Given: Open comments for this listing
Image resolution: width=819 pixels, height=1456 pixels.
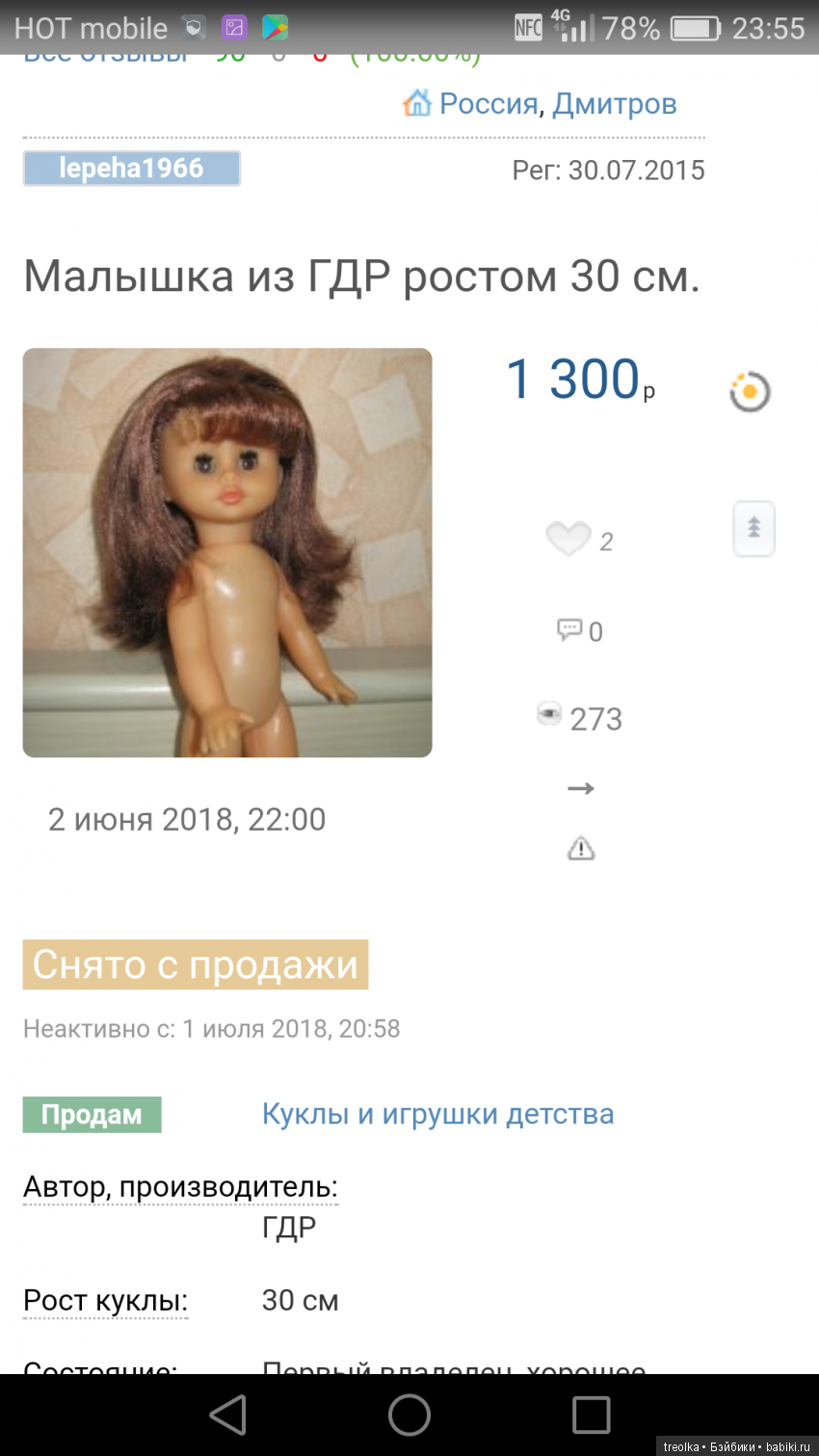Looking at the screenshot, I should pos(569,630).
